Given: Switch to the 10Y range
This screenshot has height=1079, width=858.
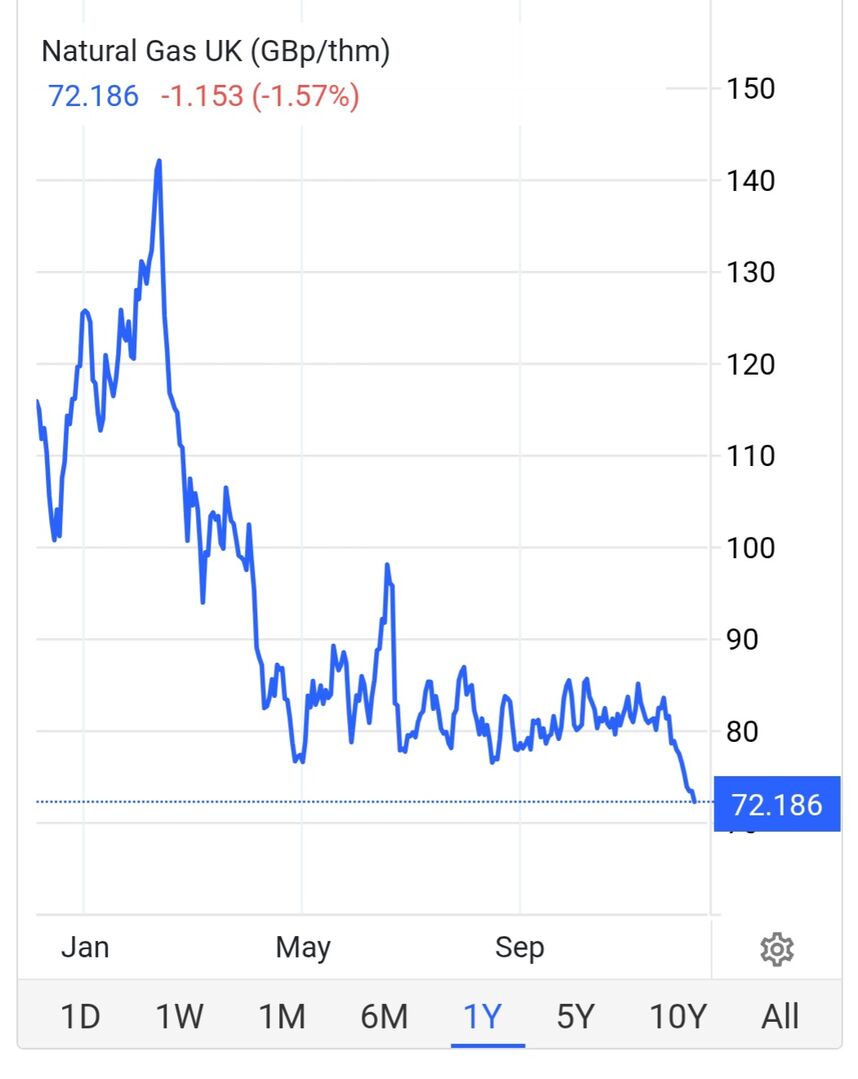Looking at the screenshot, I should [678, 1017].
